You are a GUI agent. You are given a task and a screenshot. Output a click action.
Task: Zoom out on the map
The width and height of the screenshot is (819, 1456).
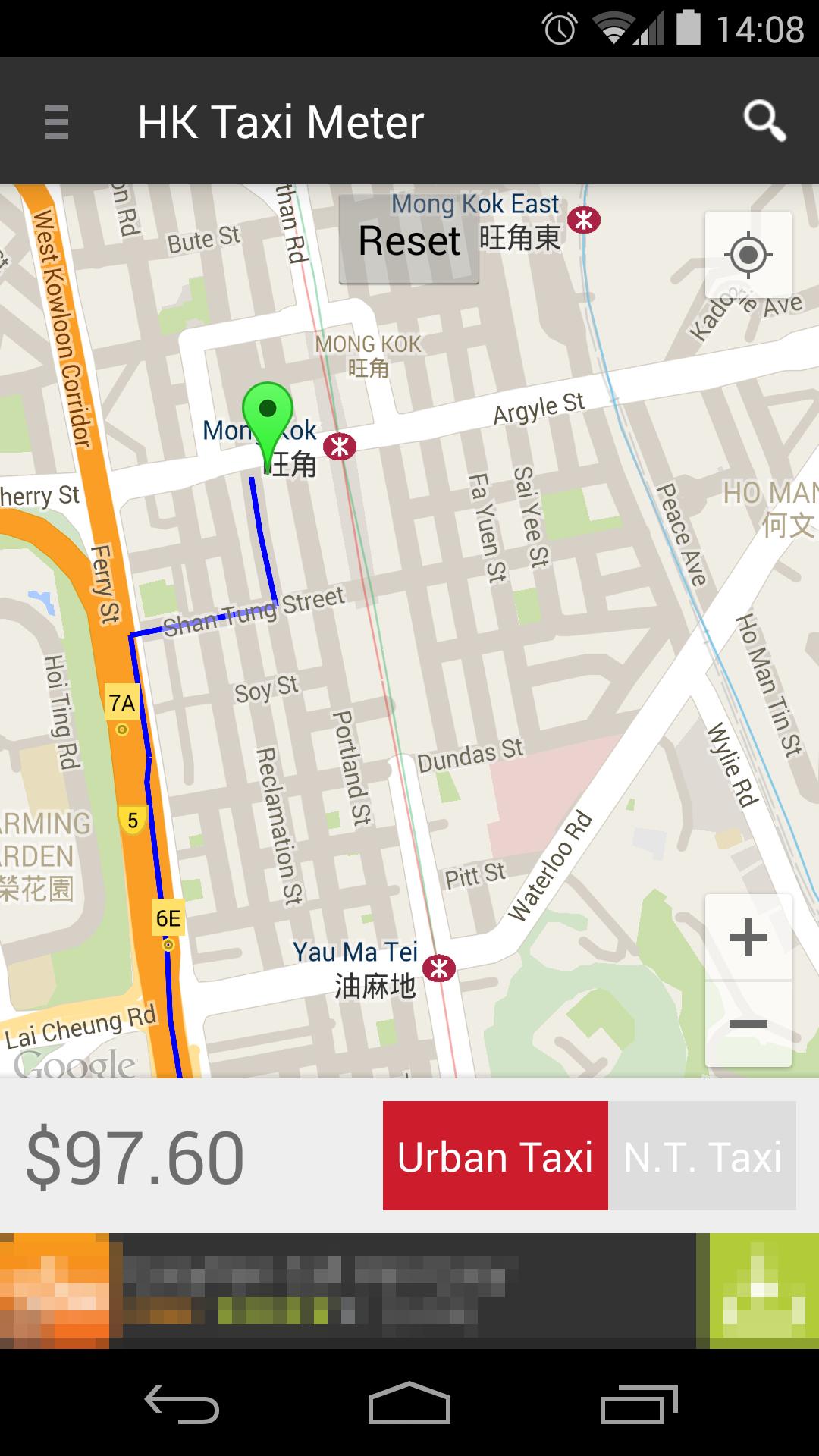pos(748,1024)
